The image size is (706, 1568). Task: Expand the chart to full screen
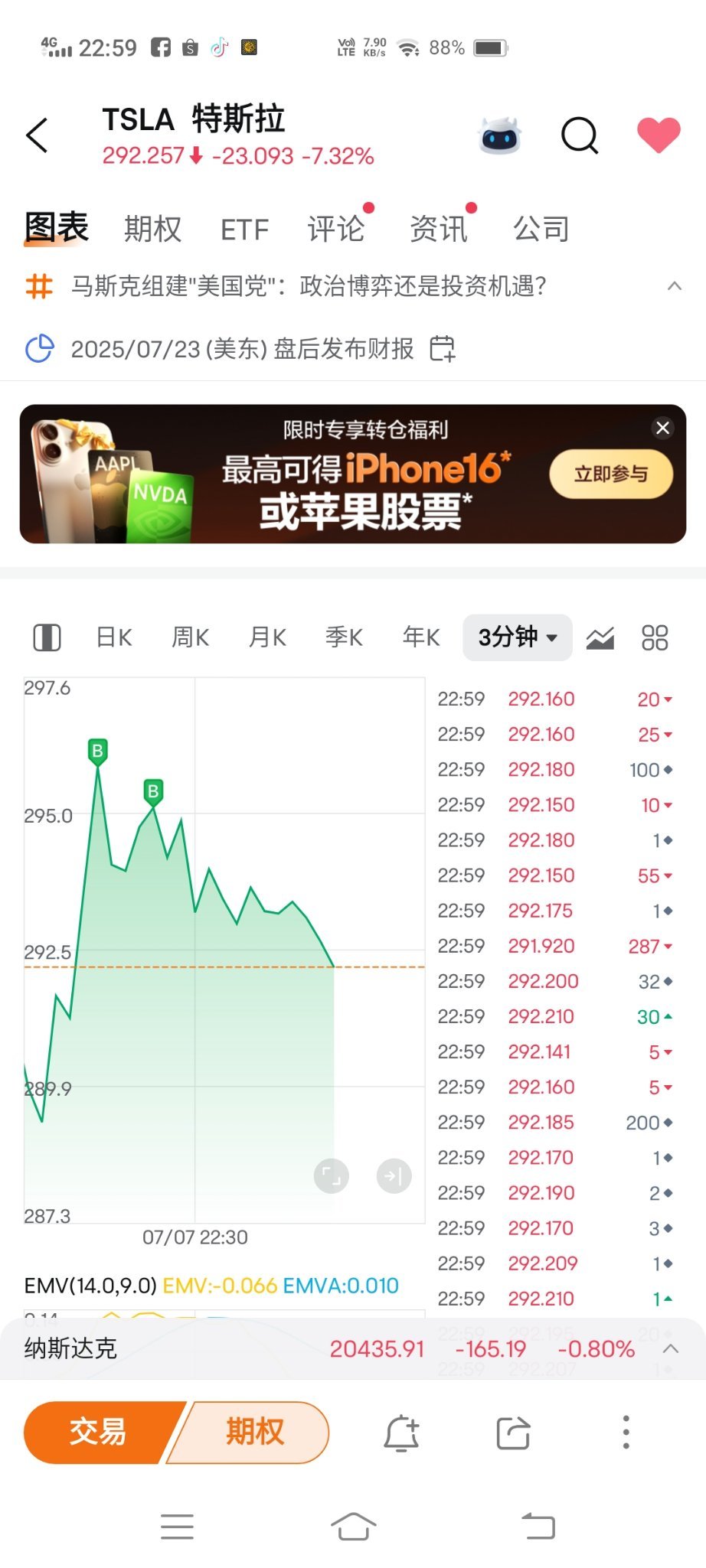(332, 1176)
